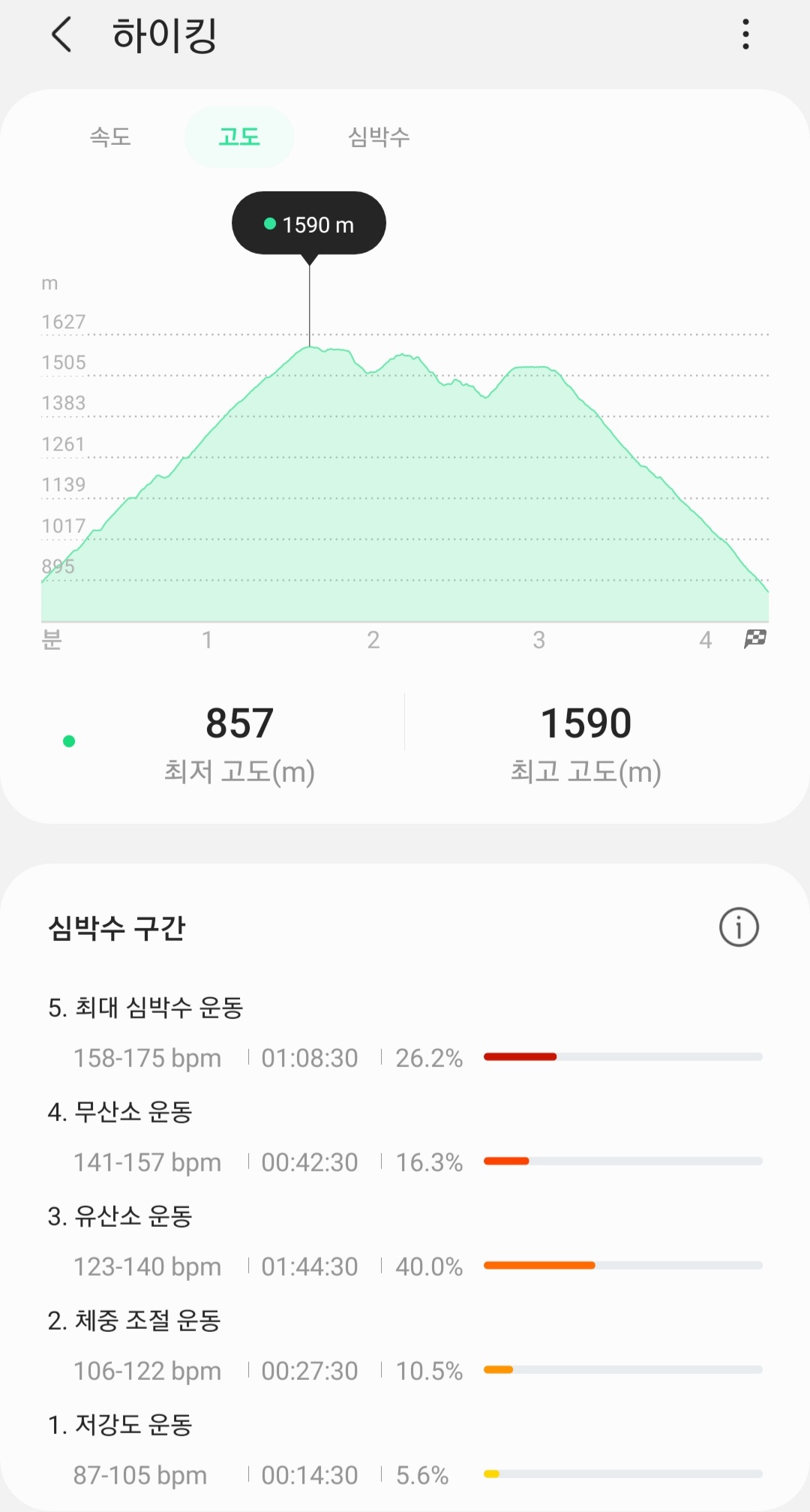Select the 고도 tab
Screen dimensions: 810x1512
click(x=238, y=137)
